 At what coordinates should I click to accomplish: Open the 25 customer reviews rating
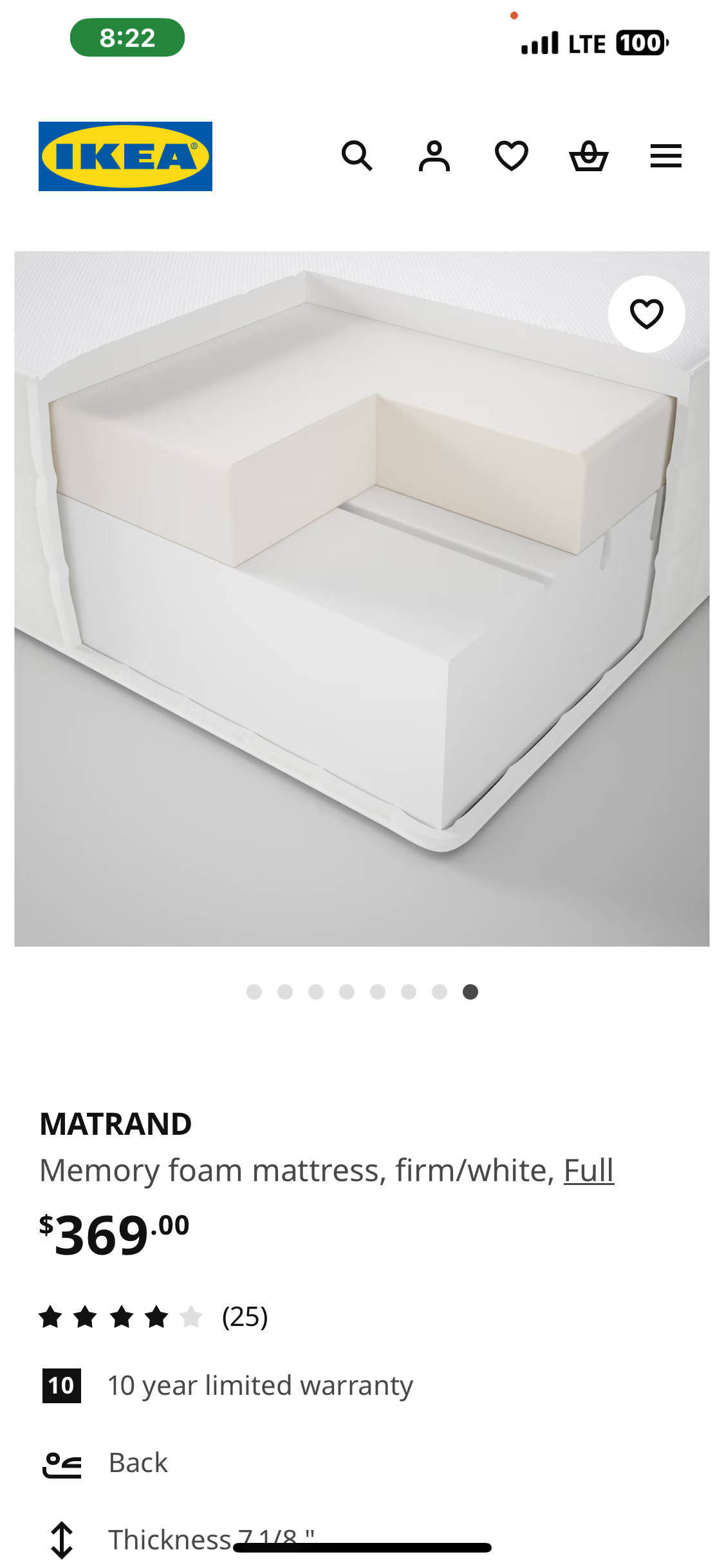pos(154,1317)
